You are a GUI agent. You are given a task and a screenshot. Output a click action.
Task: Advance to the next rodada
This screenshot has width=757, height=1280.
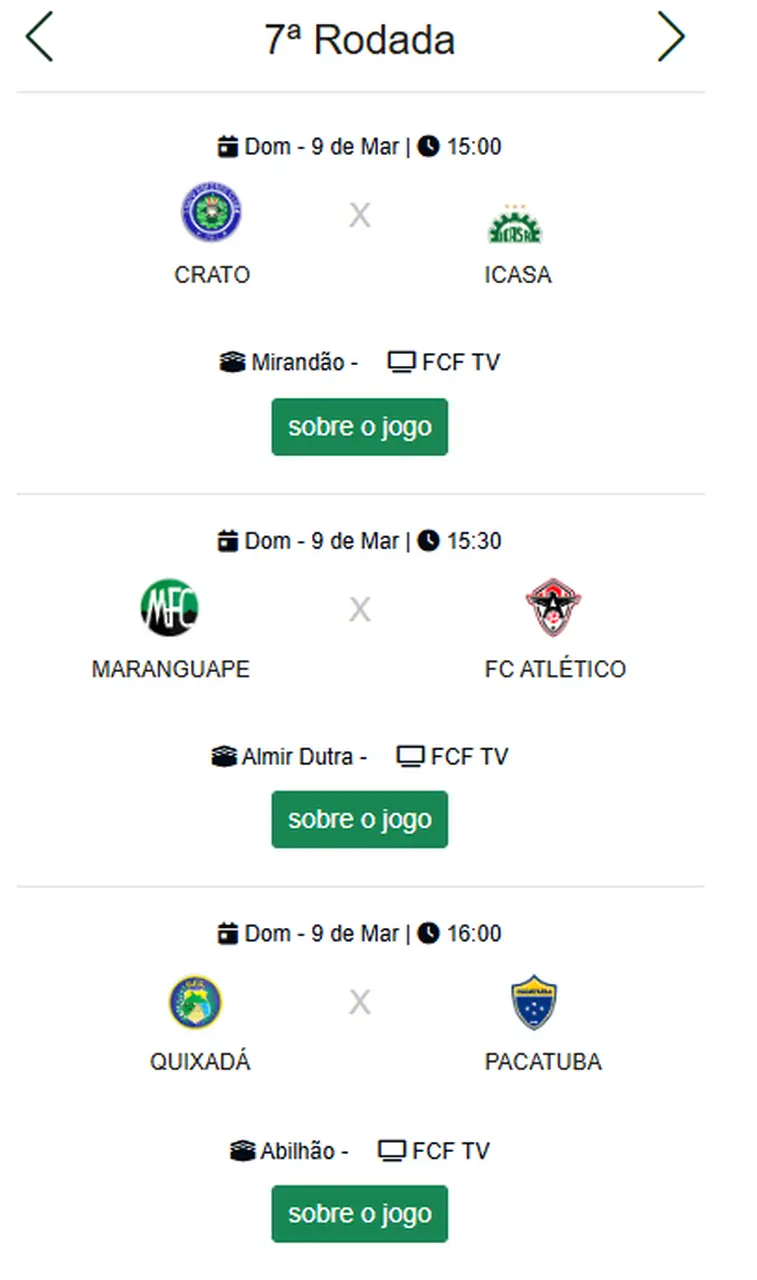point(671,39)
